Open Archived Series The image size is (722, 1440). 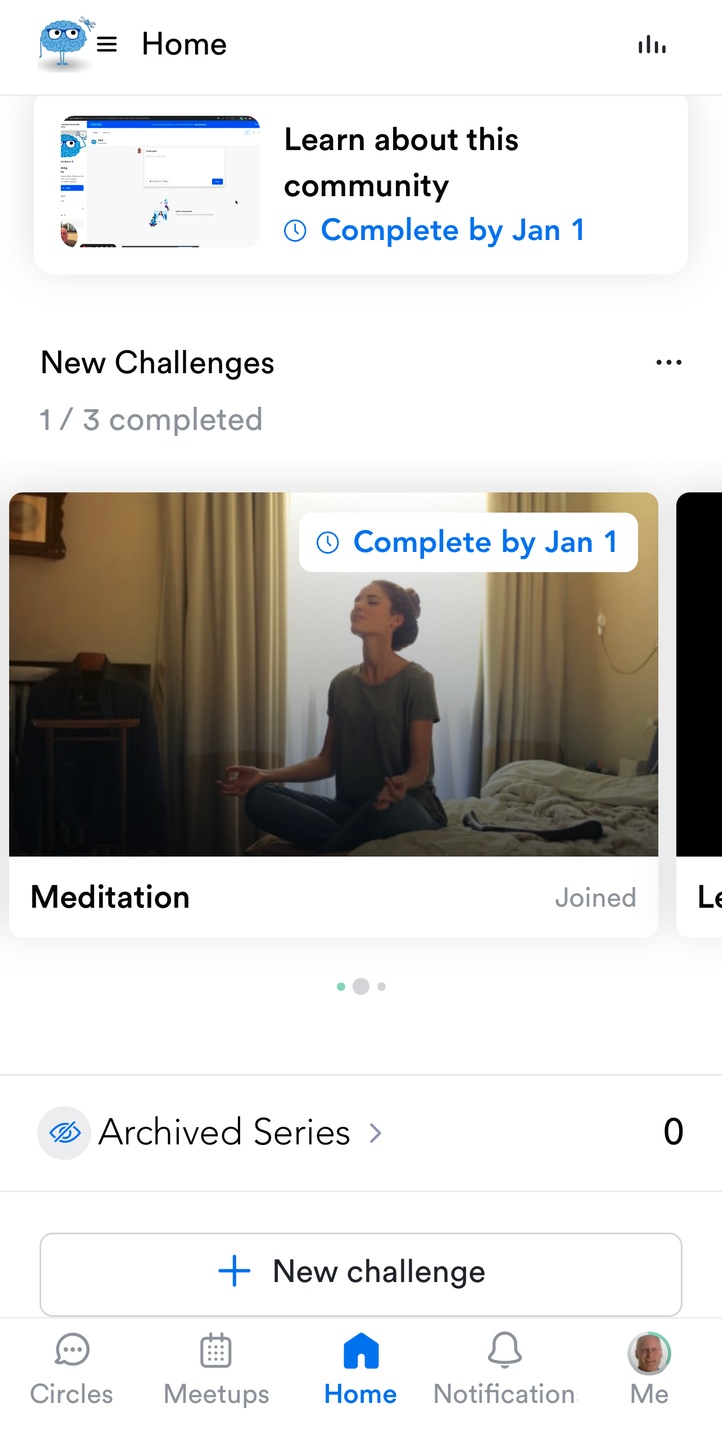pyautogui.click(x=224, y=1132)
